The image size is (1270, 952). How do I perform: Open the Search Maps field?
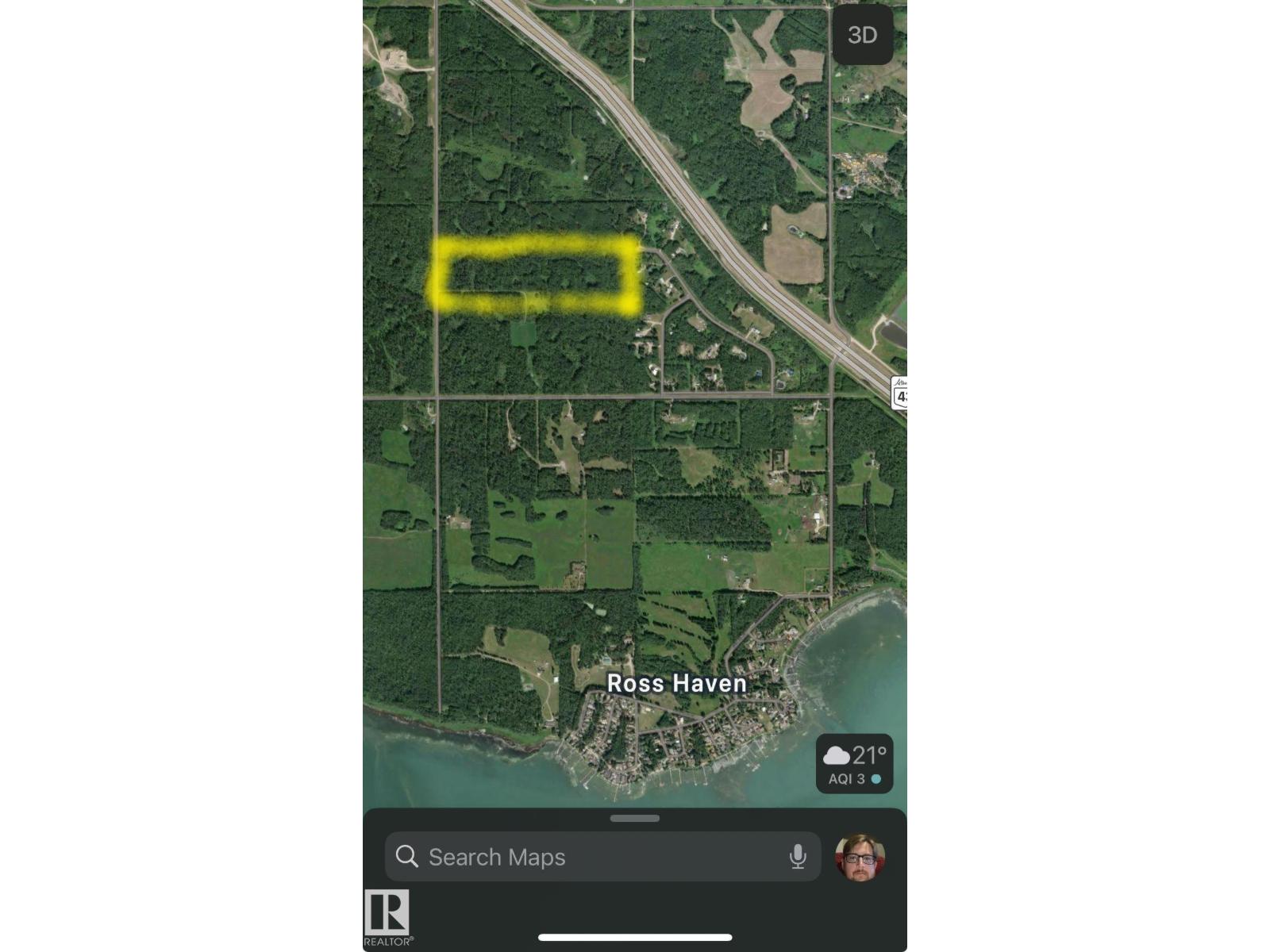pyautogui.click(x=587, y=857)
